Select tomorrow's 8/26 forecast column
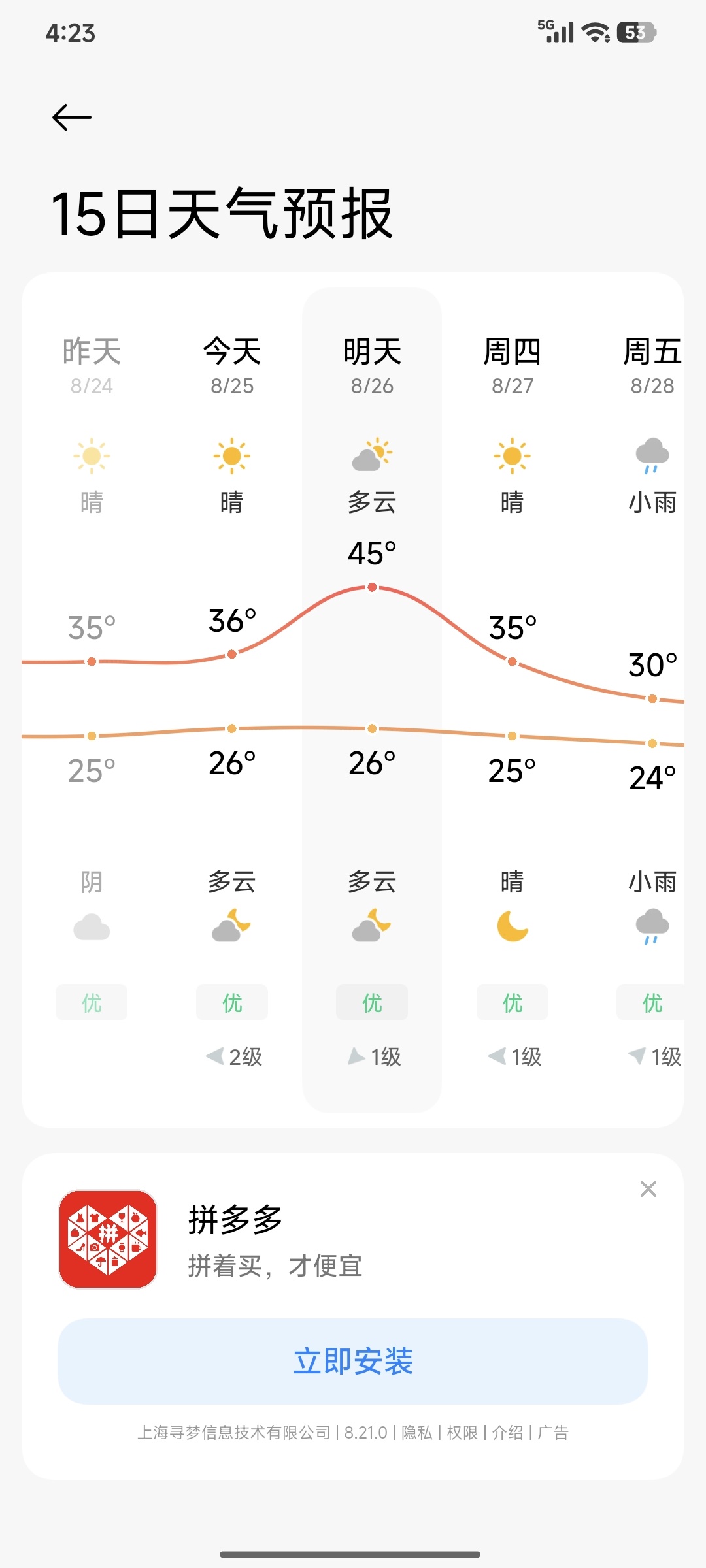Screen dimensions: 706x1568 click(x=372, y=700)
